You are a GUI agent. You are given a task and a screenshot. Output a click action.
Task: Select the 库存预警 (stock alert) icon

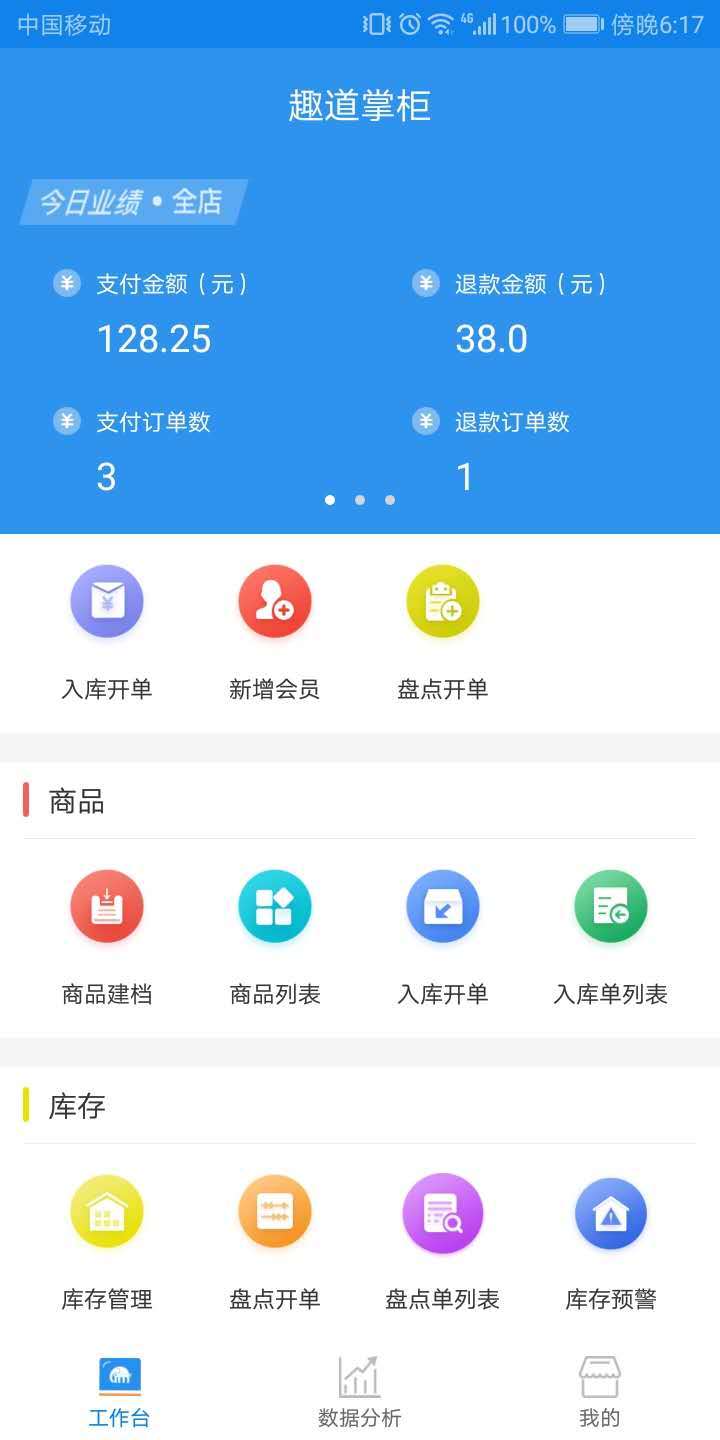point(611,1212)
